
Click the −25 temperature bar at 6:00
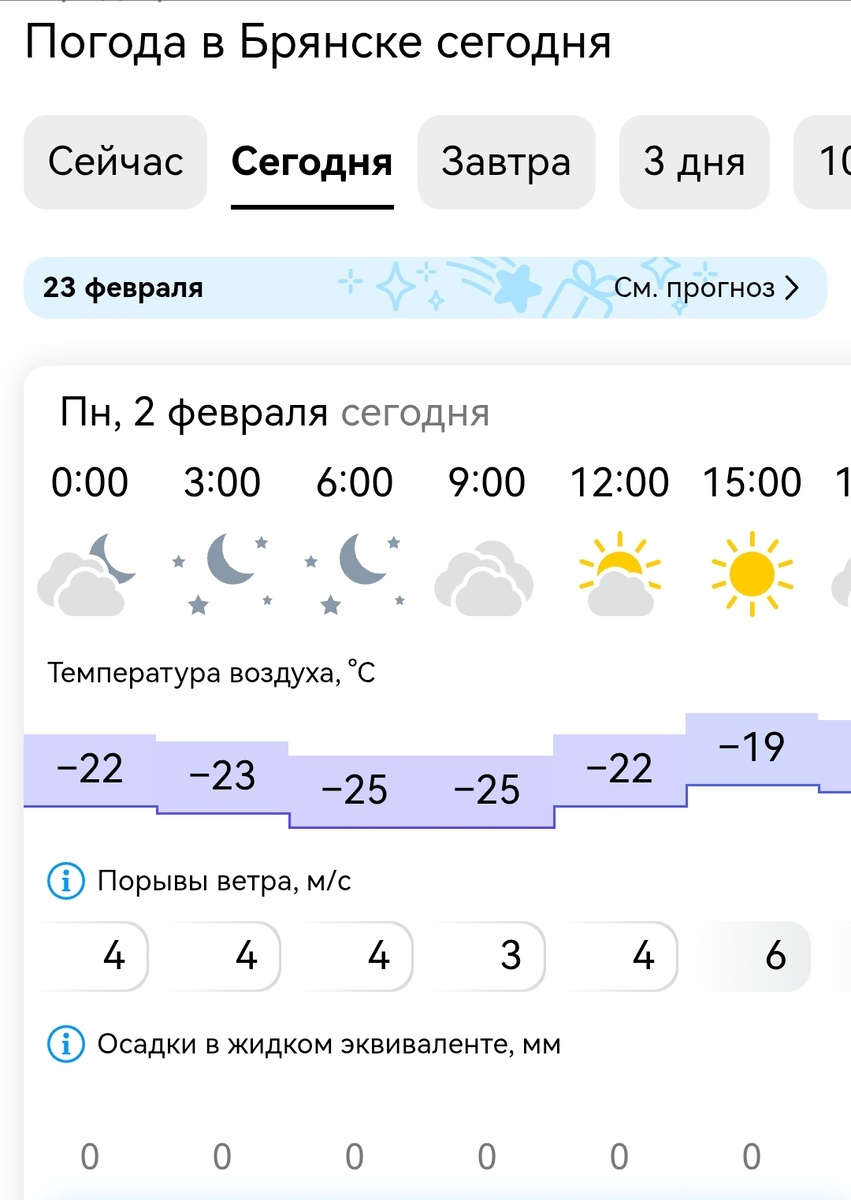tap(355, 791)
